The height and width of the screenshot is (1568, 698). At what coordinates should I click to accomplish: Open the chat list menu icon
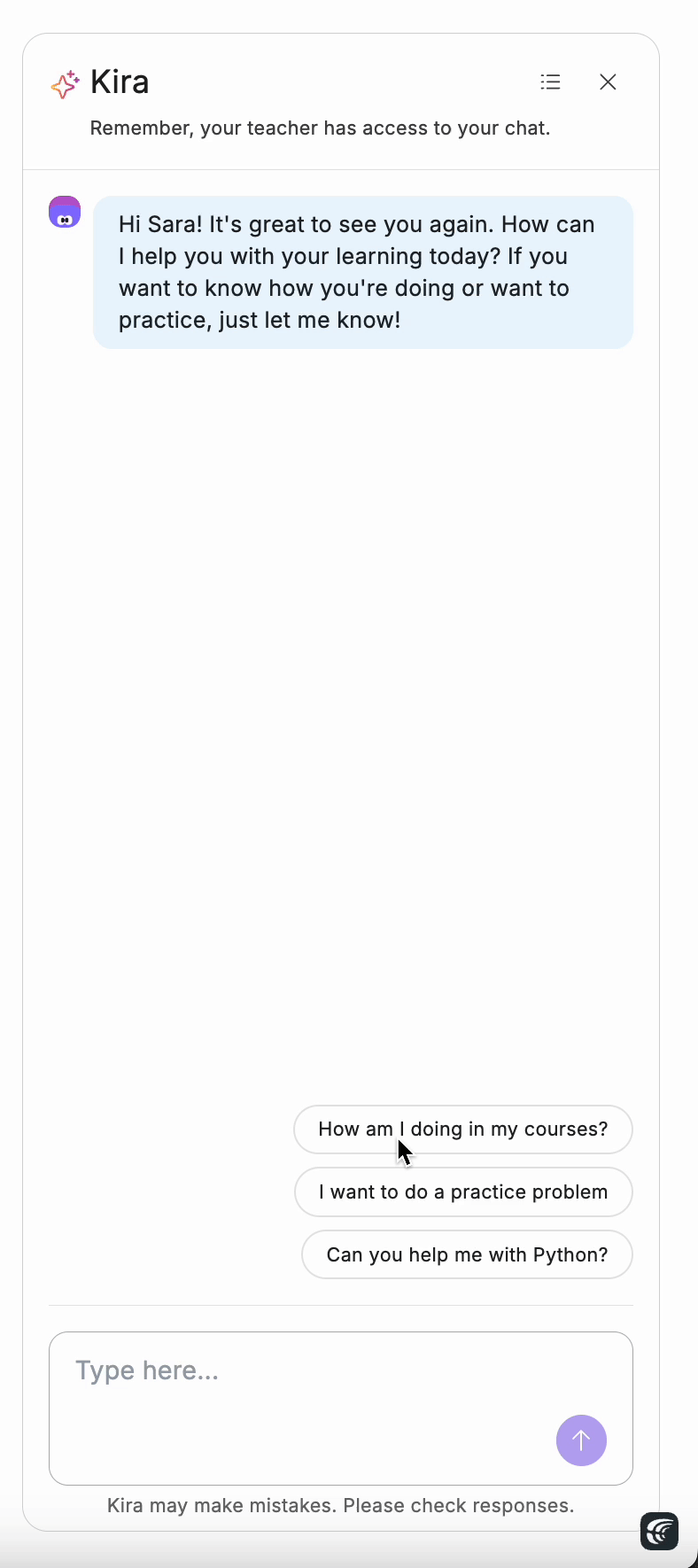pyautogui.click(x=550, y=82)
